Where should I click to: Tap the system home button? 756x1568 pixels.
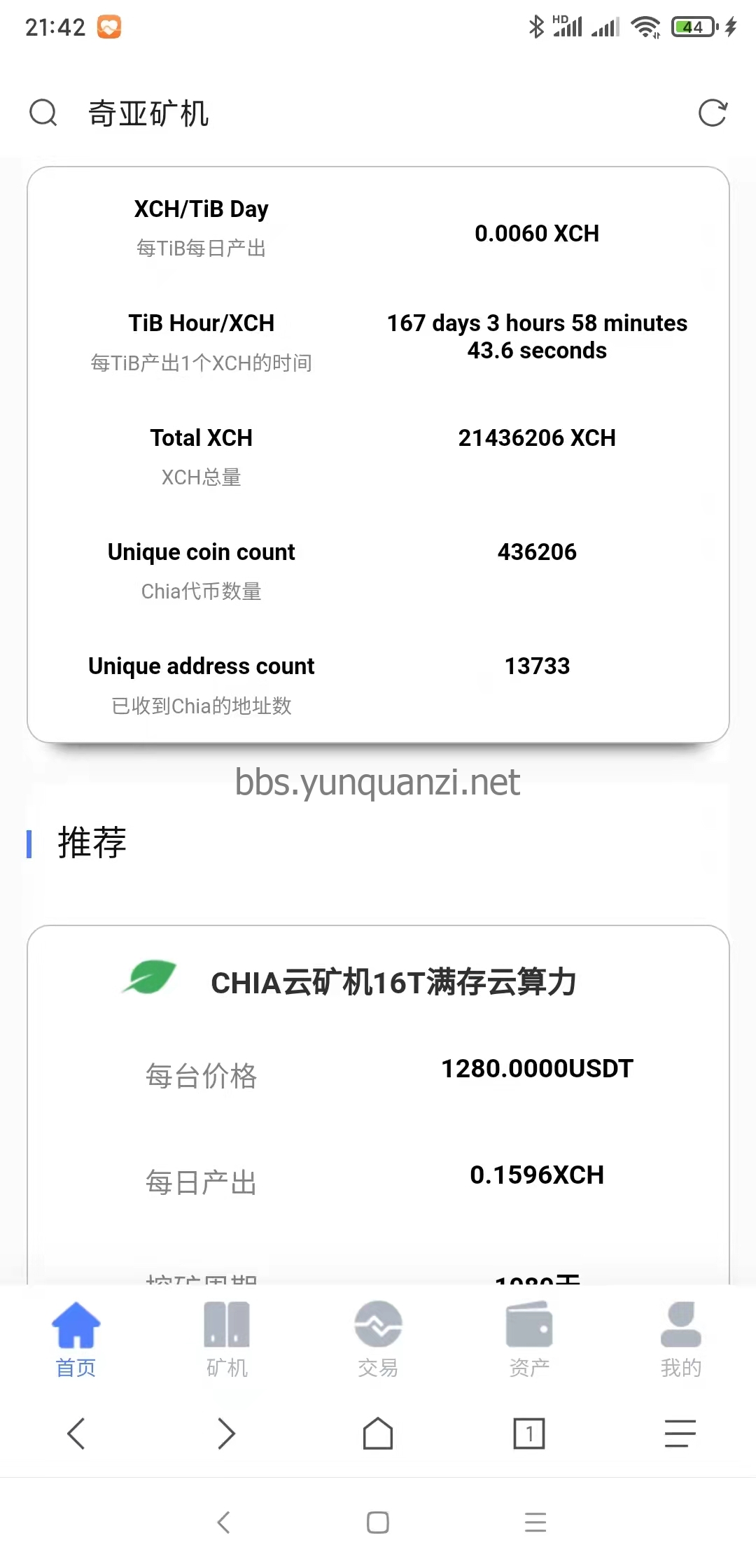pos(378,1522)
